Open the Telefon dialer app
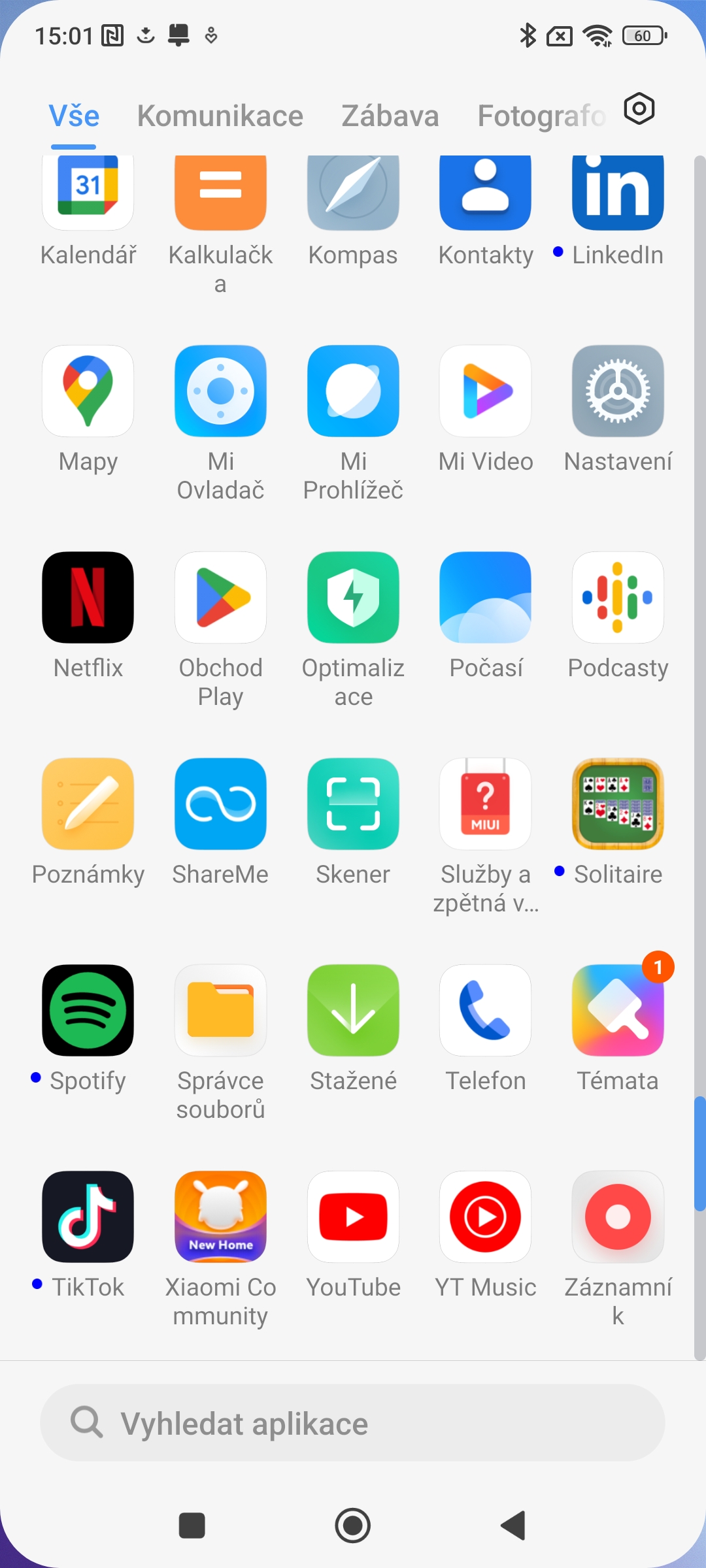The image size is (706, 1568). pyautogui.click(x=485, y=1011)
